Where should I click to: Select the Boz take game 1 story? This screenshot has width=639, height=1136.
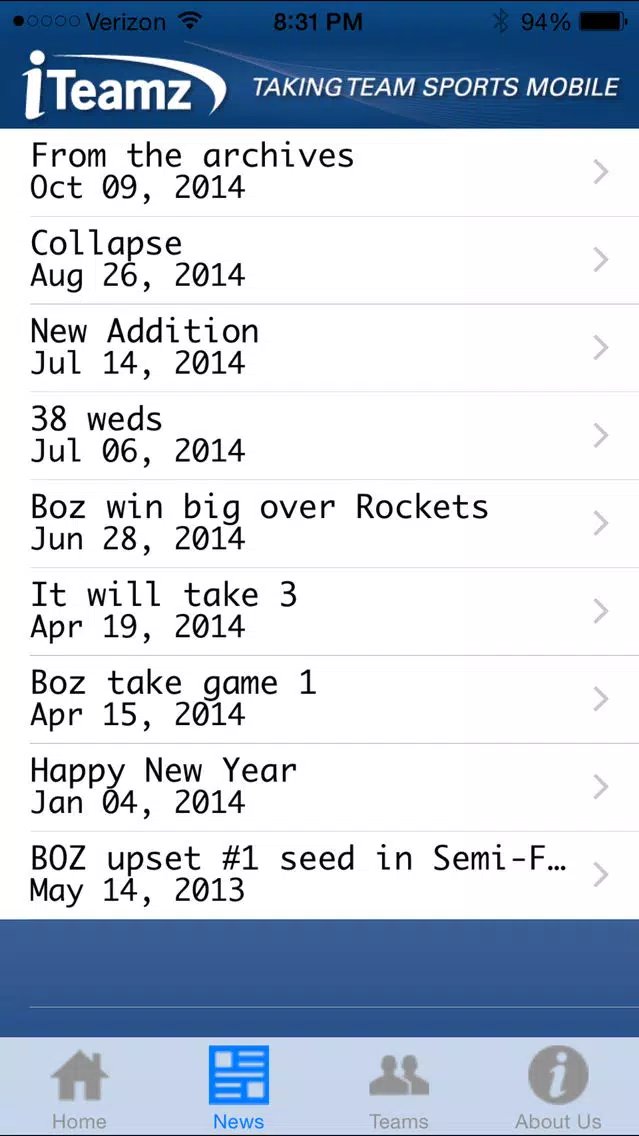tap(320, 699)
